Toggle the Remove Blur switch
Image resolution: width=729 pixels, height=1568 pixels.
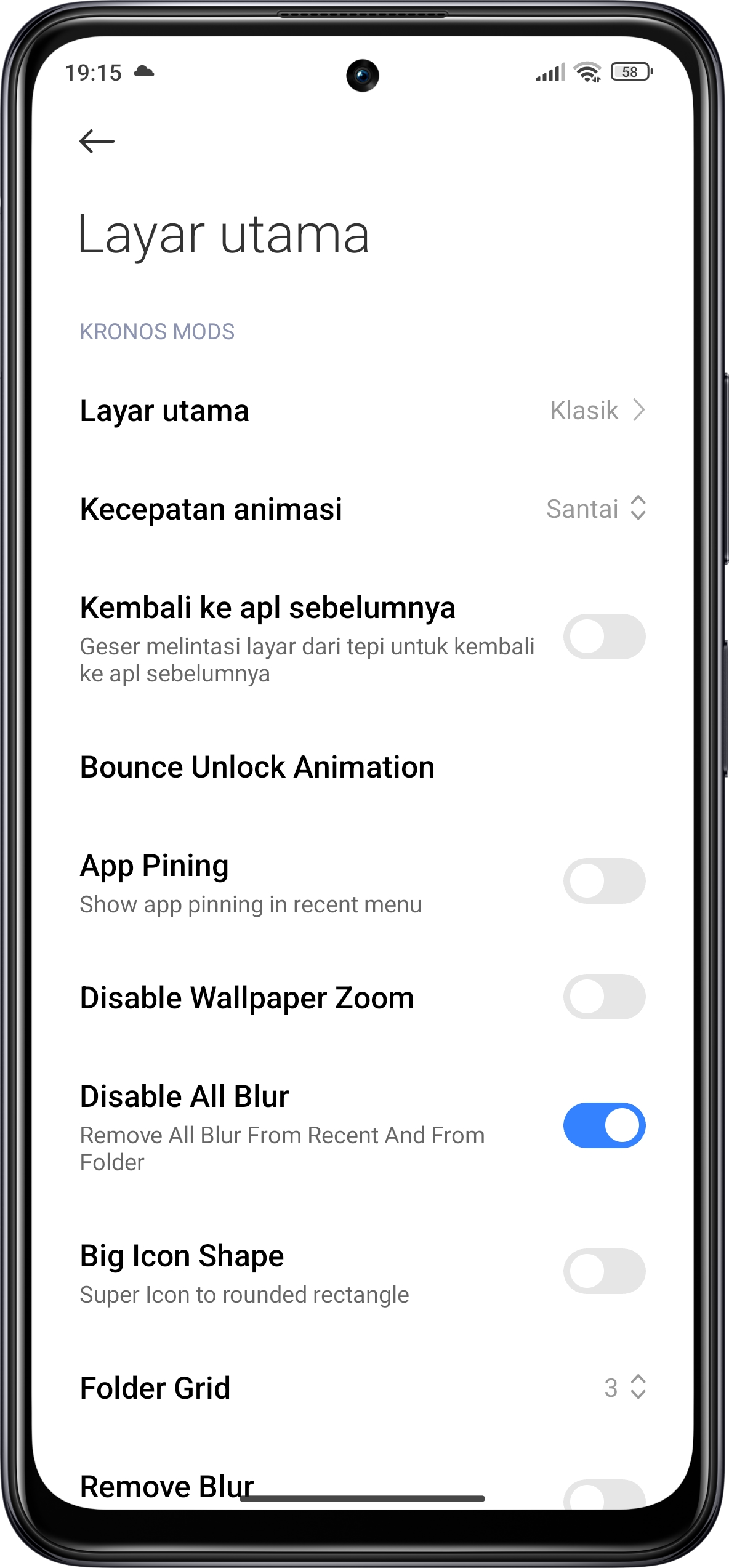click(603, 1492)
